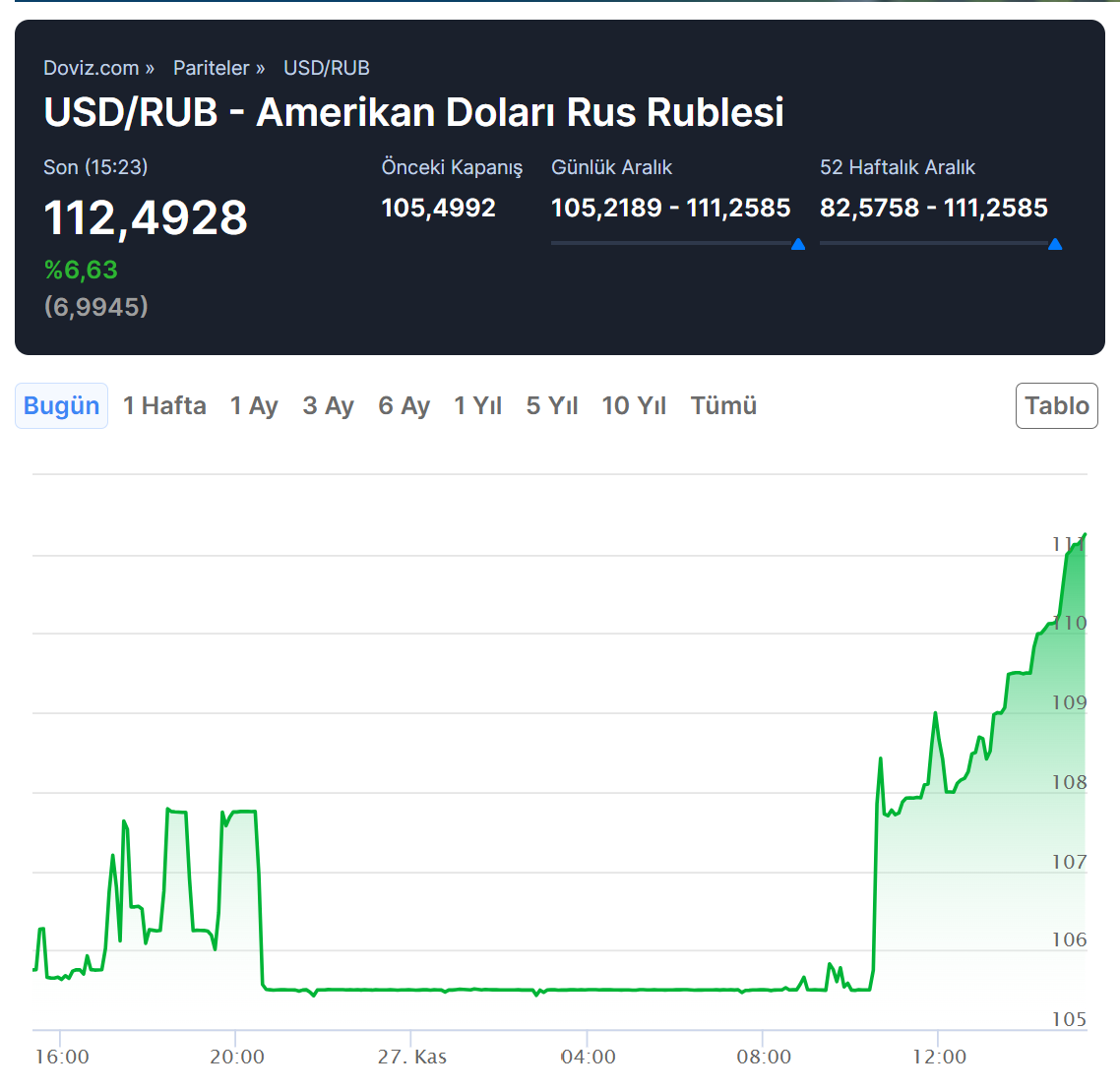The width and height of the screenshot is (1120, 1090).
Task: Display the Tümü full history
Action: pyautogui.click(x=723, y=406)
